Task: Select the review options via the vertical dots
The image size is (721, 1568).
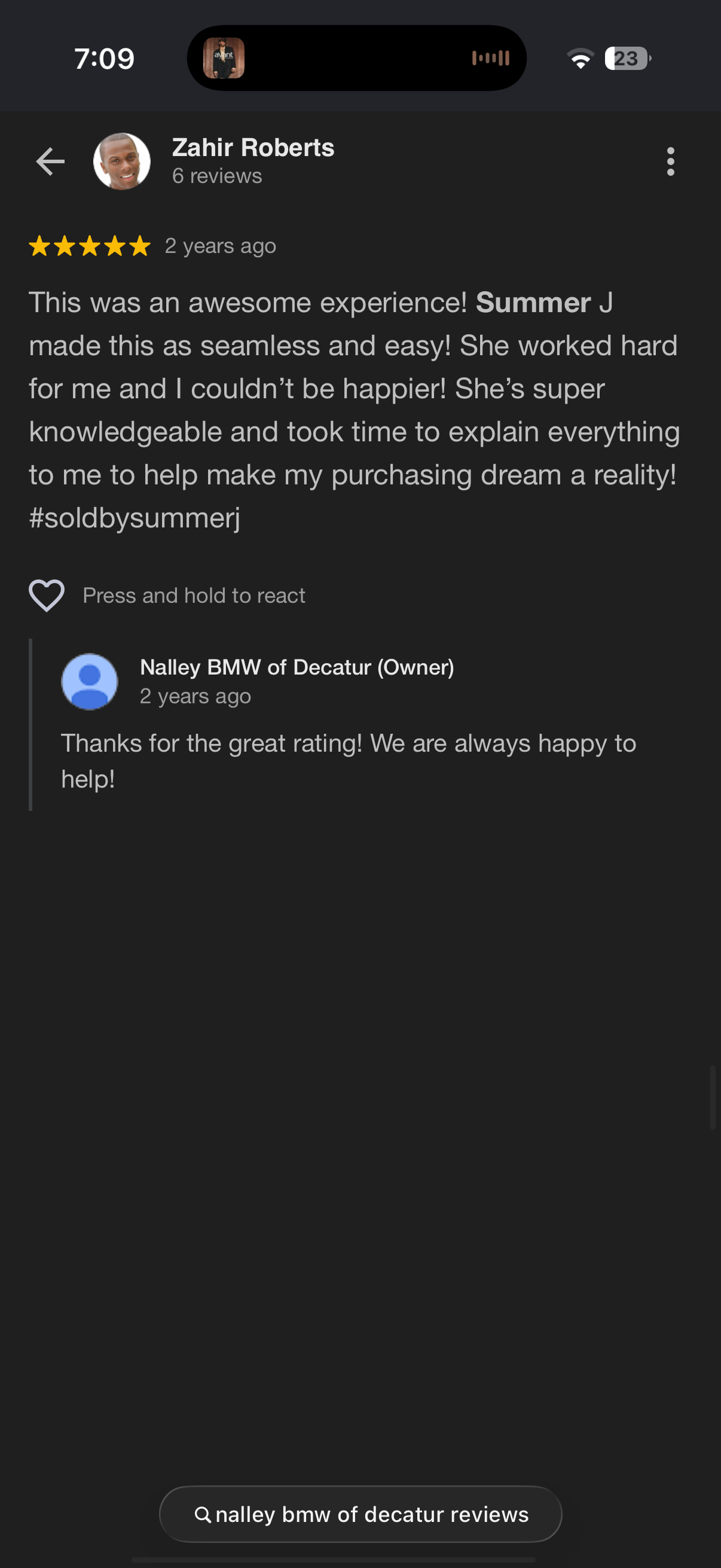Action: click(x=671, y=161)
